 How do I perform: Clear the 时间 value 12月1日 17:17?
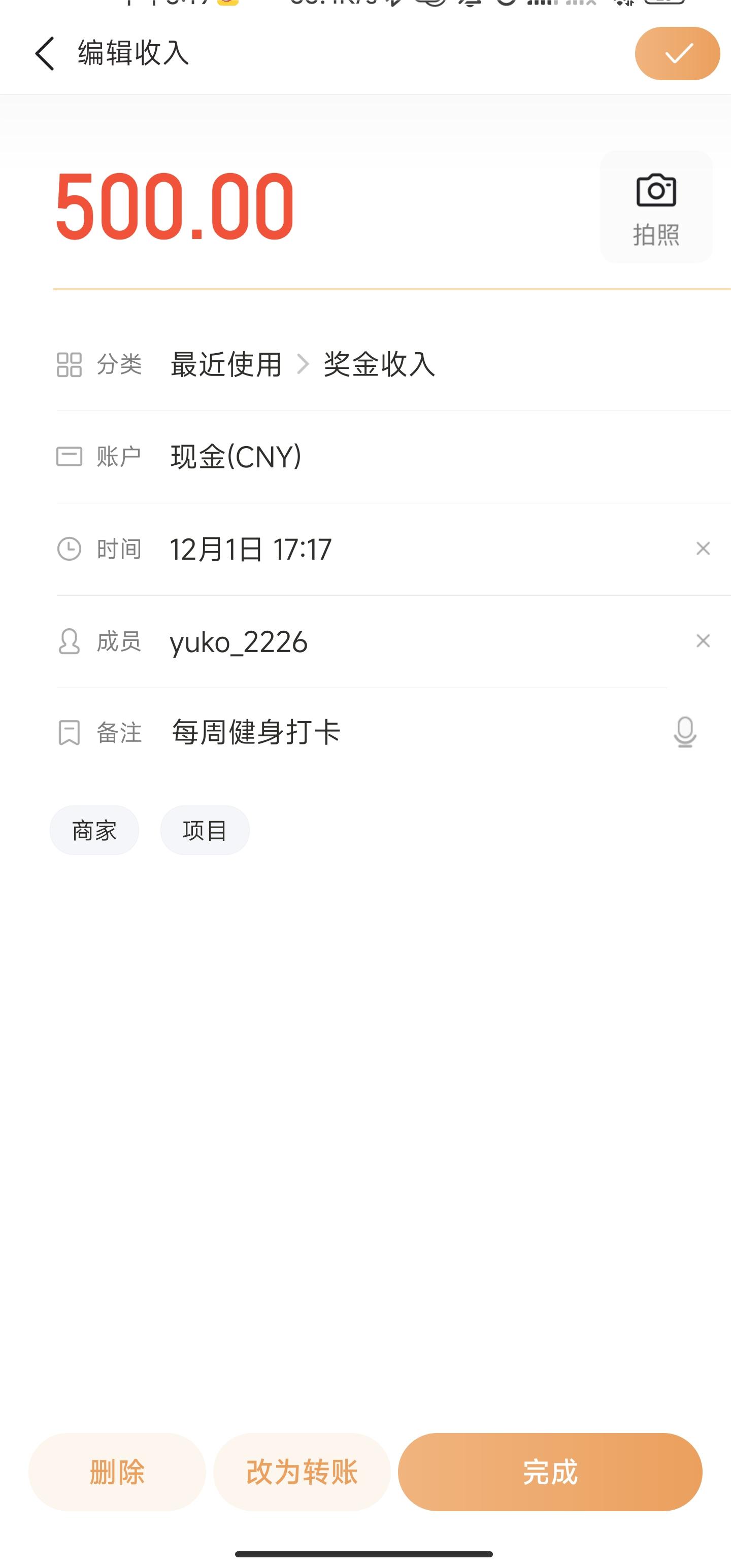click(x=703, y=549)
